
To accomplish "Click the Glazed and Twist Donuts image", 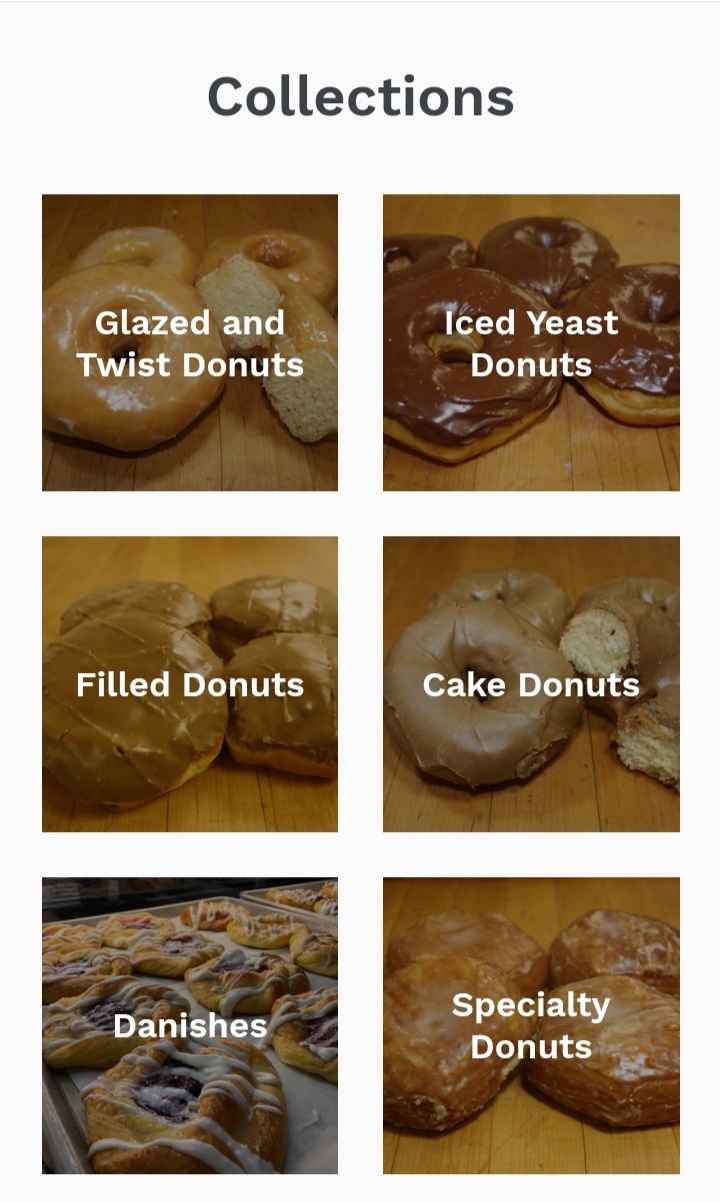I will [189, 250].
